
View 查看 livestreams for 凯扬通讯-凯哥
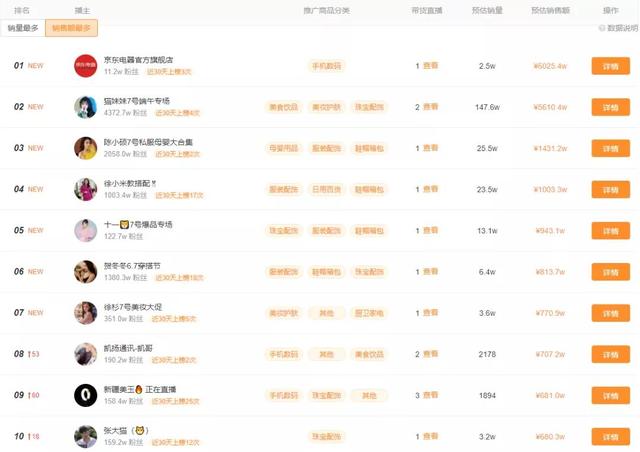coord(430,354)
